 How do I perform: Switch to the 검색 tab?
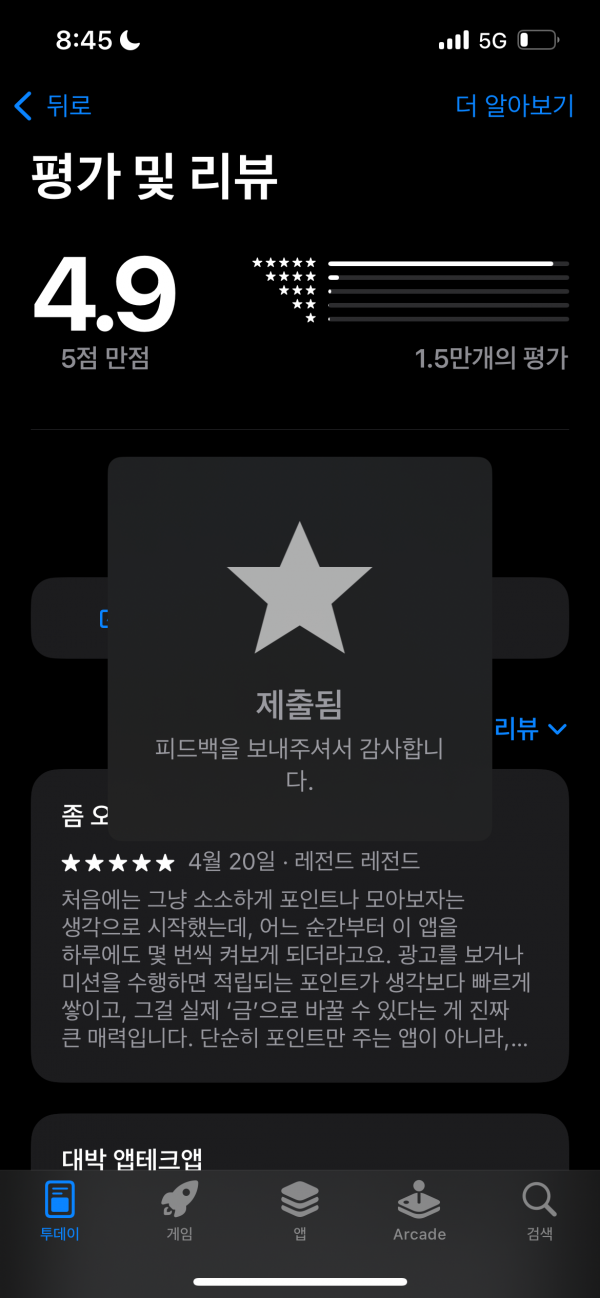(539, 1210)
